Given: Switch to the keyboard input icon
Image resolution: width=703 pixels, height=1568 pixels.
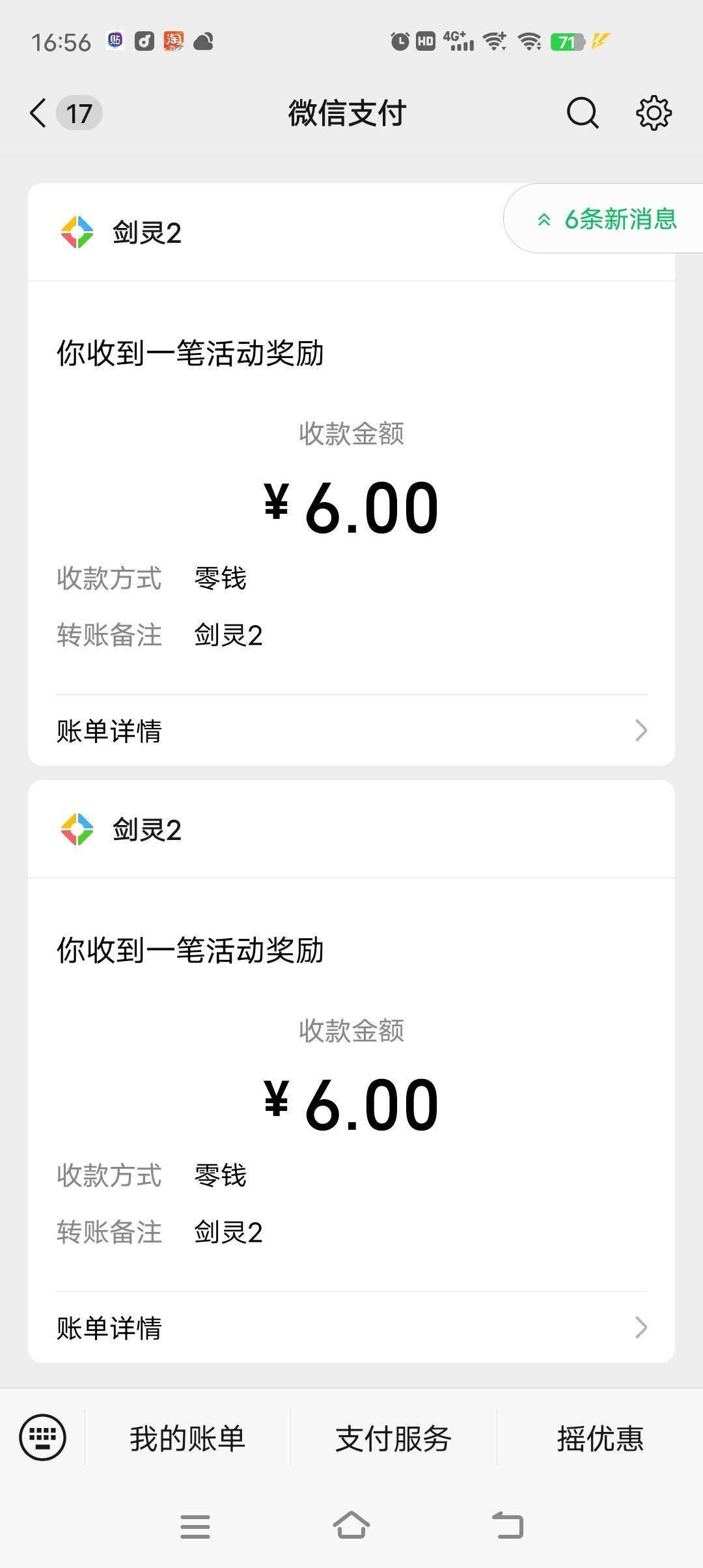Looking at the screenshot, I should [x=43, y=1437].
